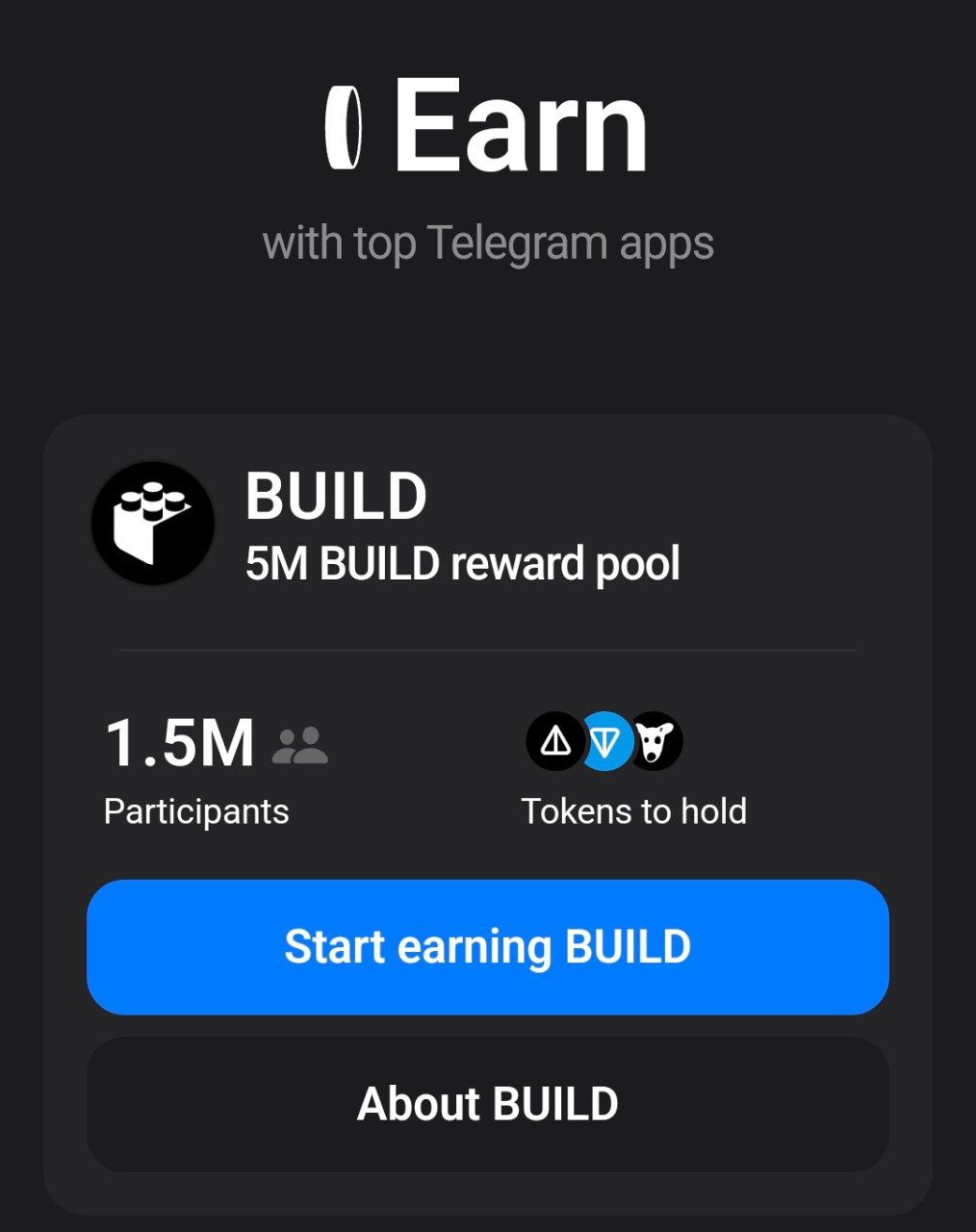Tap the Start earning BUILD button
Image resolution: width=976 pixels, height=1232 pixels.
(487, 947)
